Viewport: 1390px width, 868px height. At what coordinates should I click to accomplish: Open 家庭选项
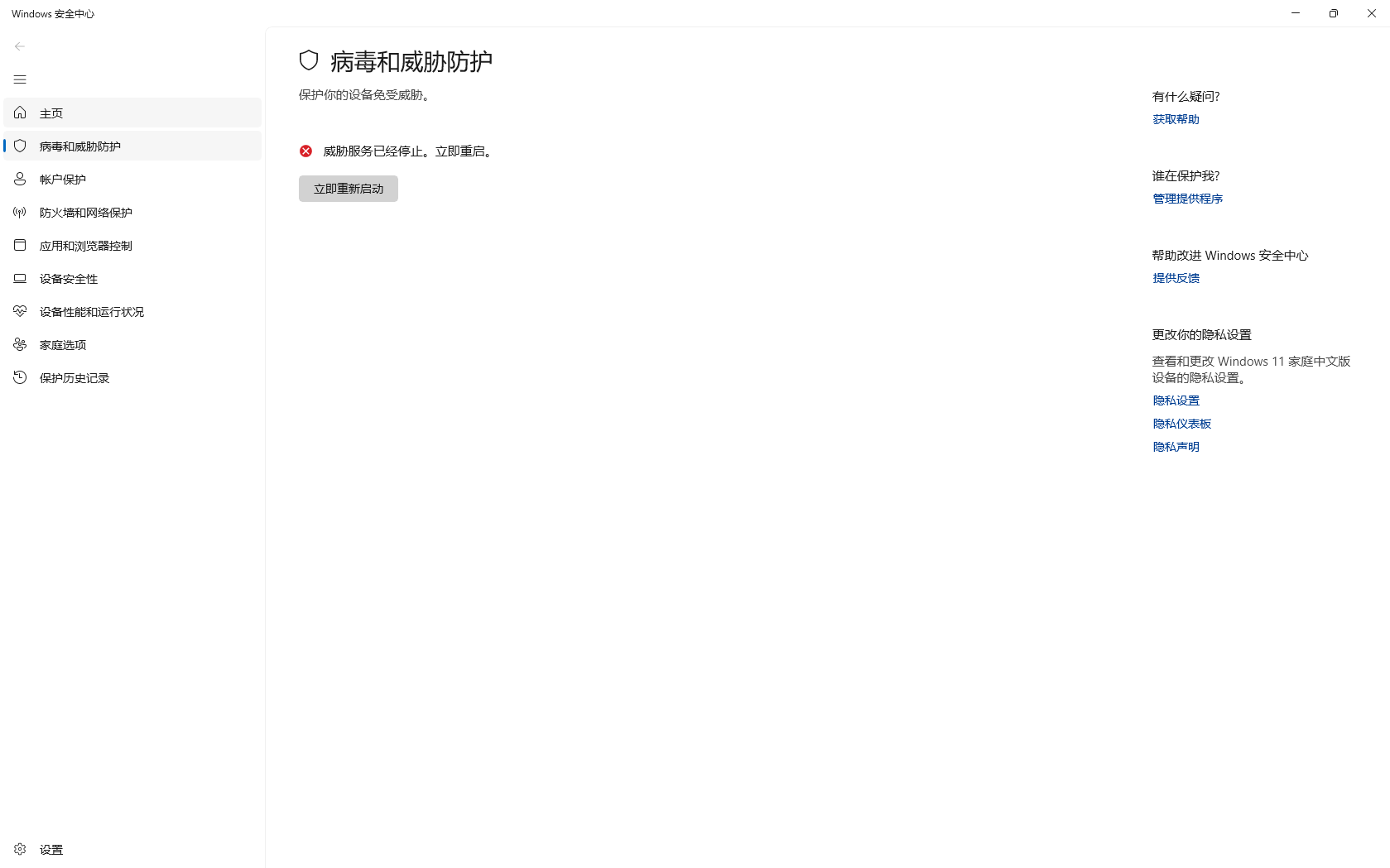pyautogui.click(x=63, y=345)
